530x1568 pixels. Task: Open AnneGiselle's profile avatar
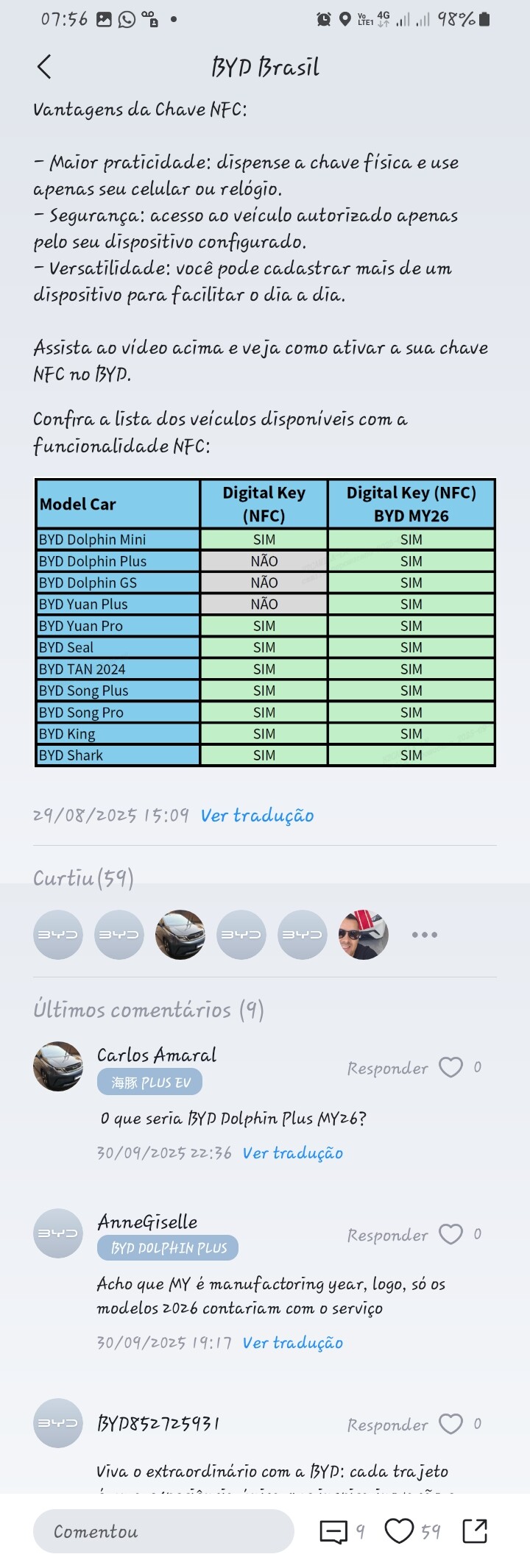click(x=58, y=1233)
